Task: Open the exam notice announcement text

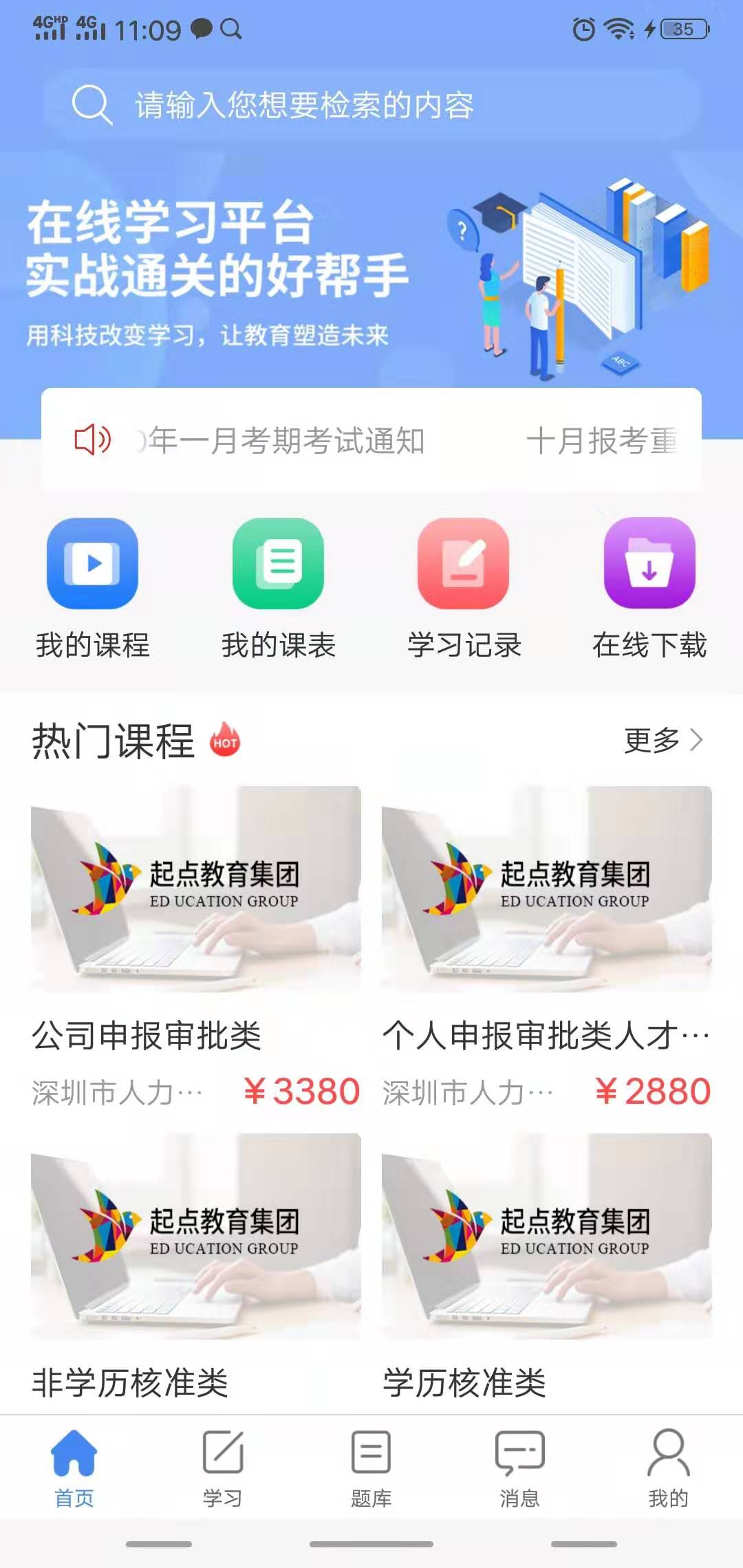Action: tap(282, 442)
